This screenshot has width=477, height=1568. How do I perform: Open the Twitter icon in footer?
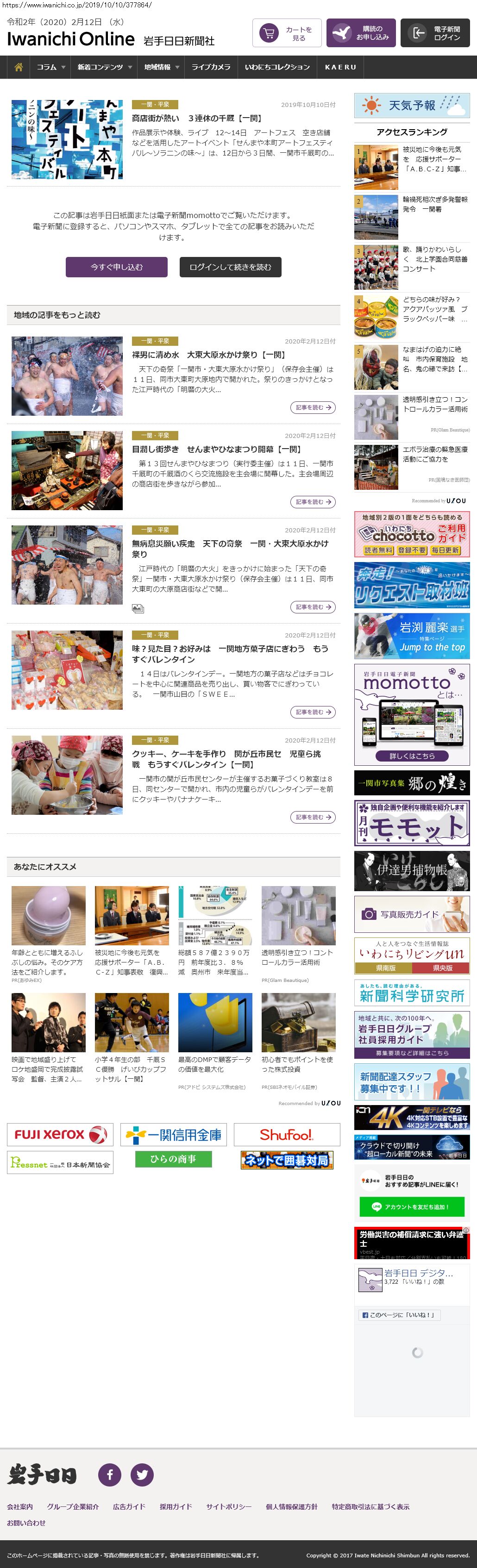coord(142,1474)
